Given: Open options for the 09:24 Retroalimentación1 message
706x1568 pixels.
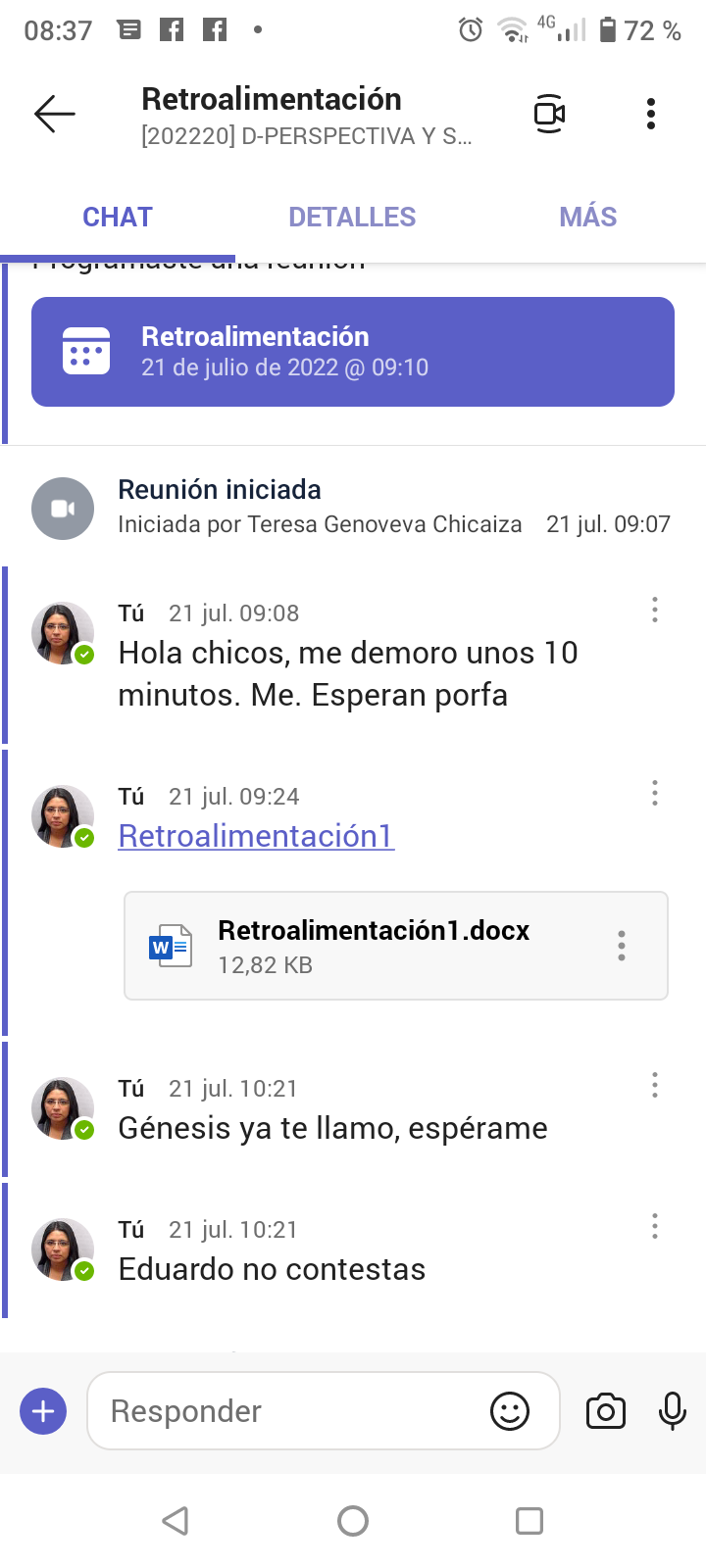Looking at the screenshot, I should coord(655,793).
